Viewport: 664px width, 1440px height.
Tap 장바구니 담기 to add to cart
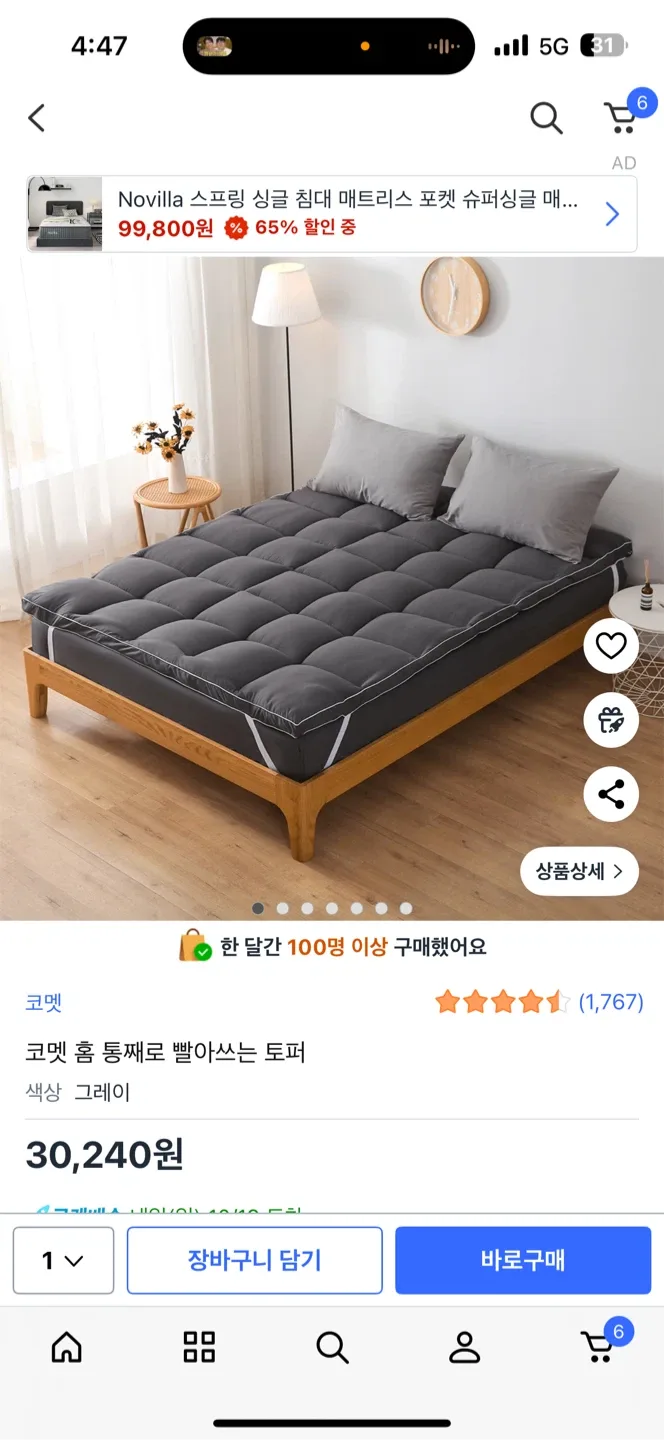(x=255, y=1260)
